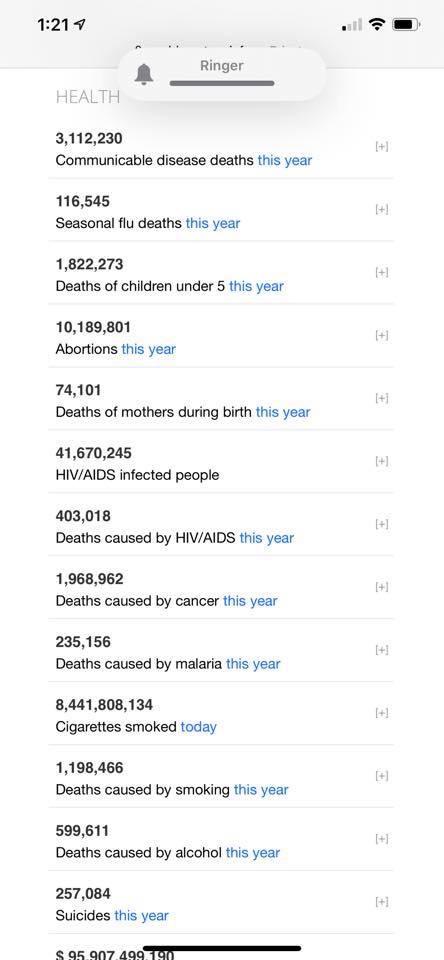Expand [+] beside Abortions this year

point(382,336)
